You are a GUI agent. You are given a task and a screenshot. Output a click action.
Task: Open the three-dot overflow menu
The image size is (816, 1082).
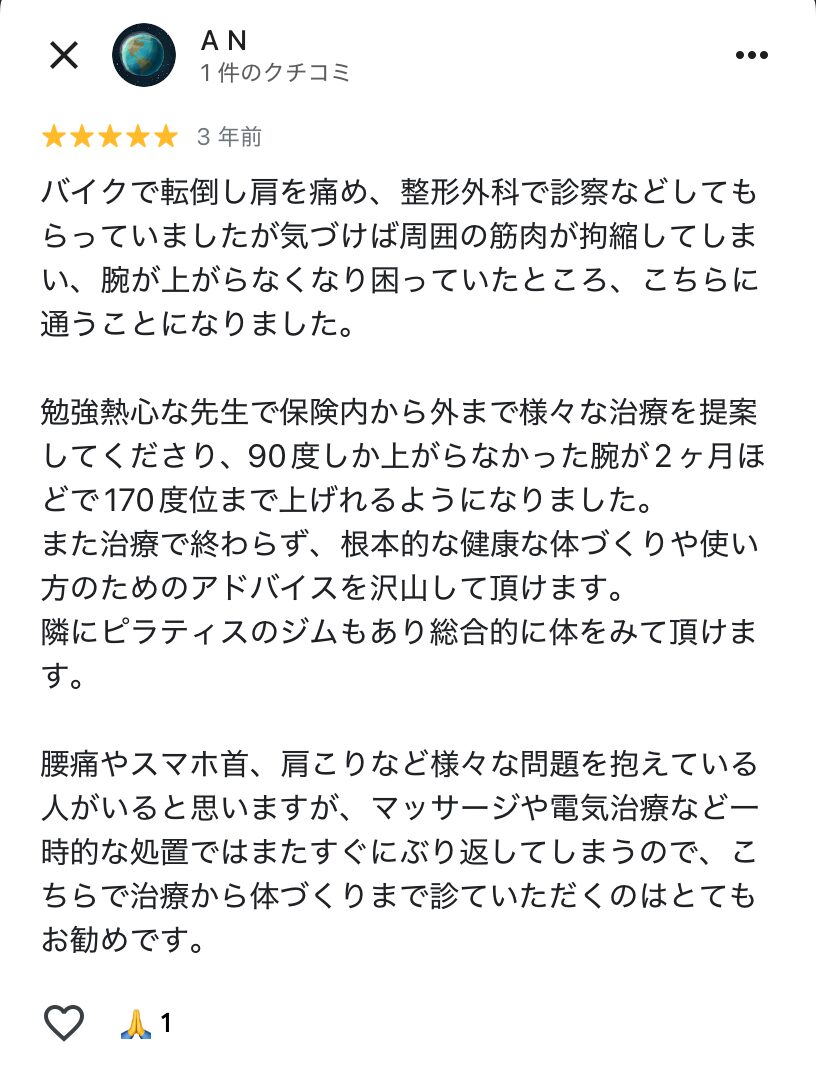click(751, 55)
